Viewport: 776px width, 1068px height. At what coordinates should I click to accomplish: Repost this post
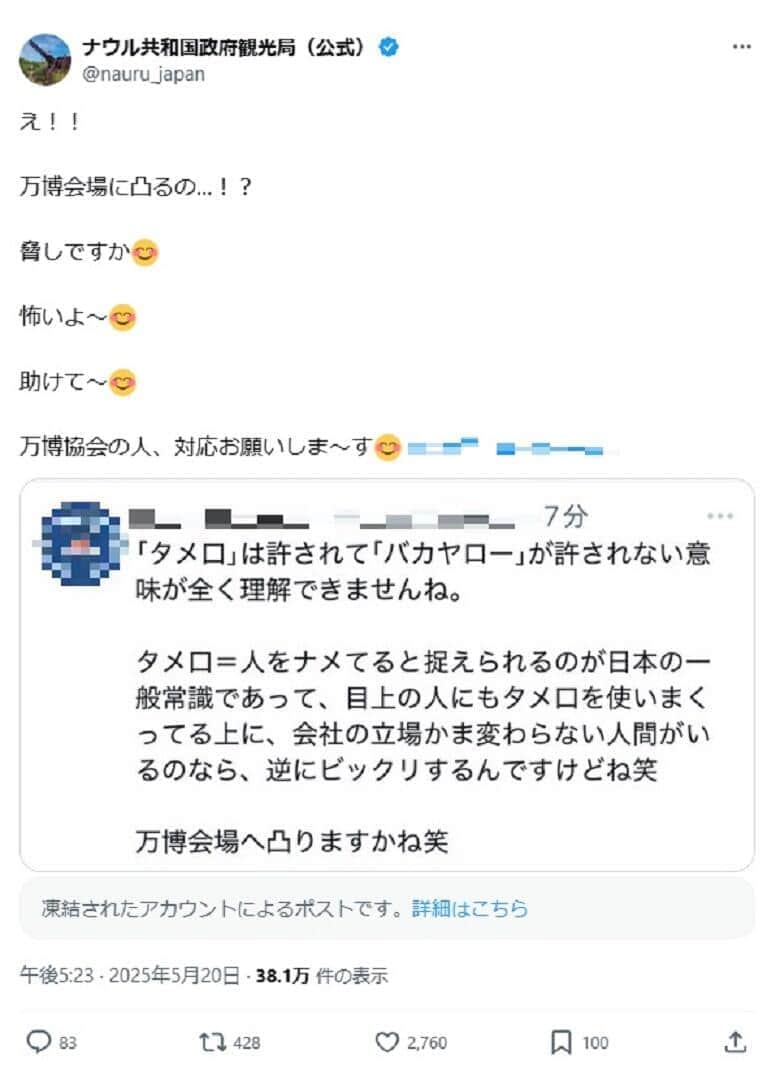213,1042
